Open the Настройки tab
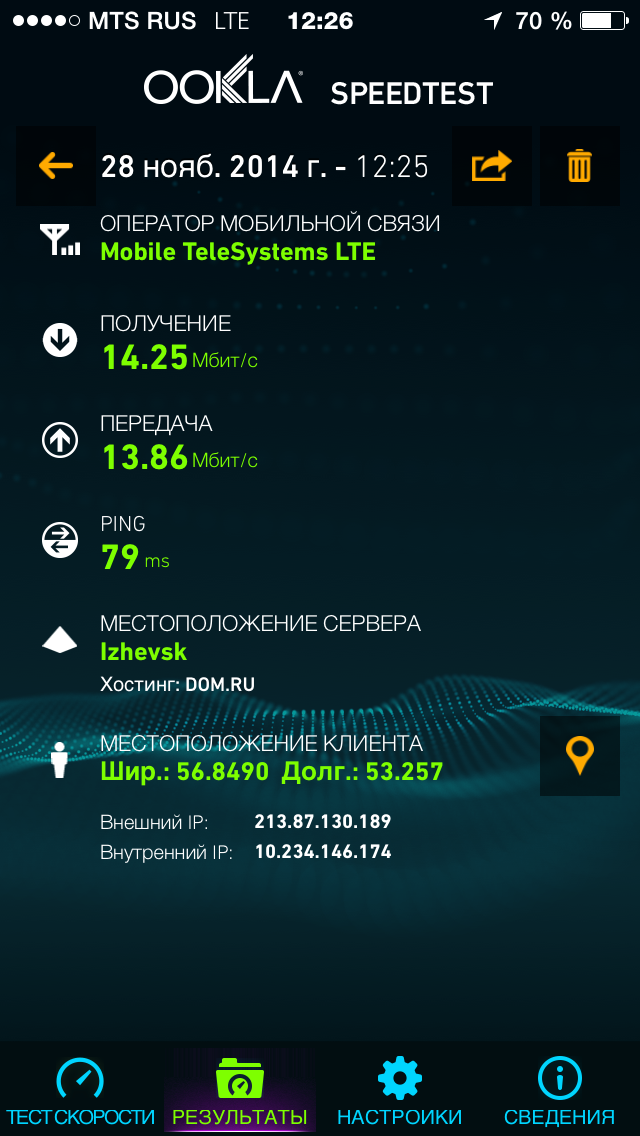This screenshot has width=640, height=1136. point(399,1092)
